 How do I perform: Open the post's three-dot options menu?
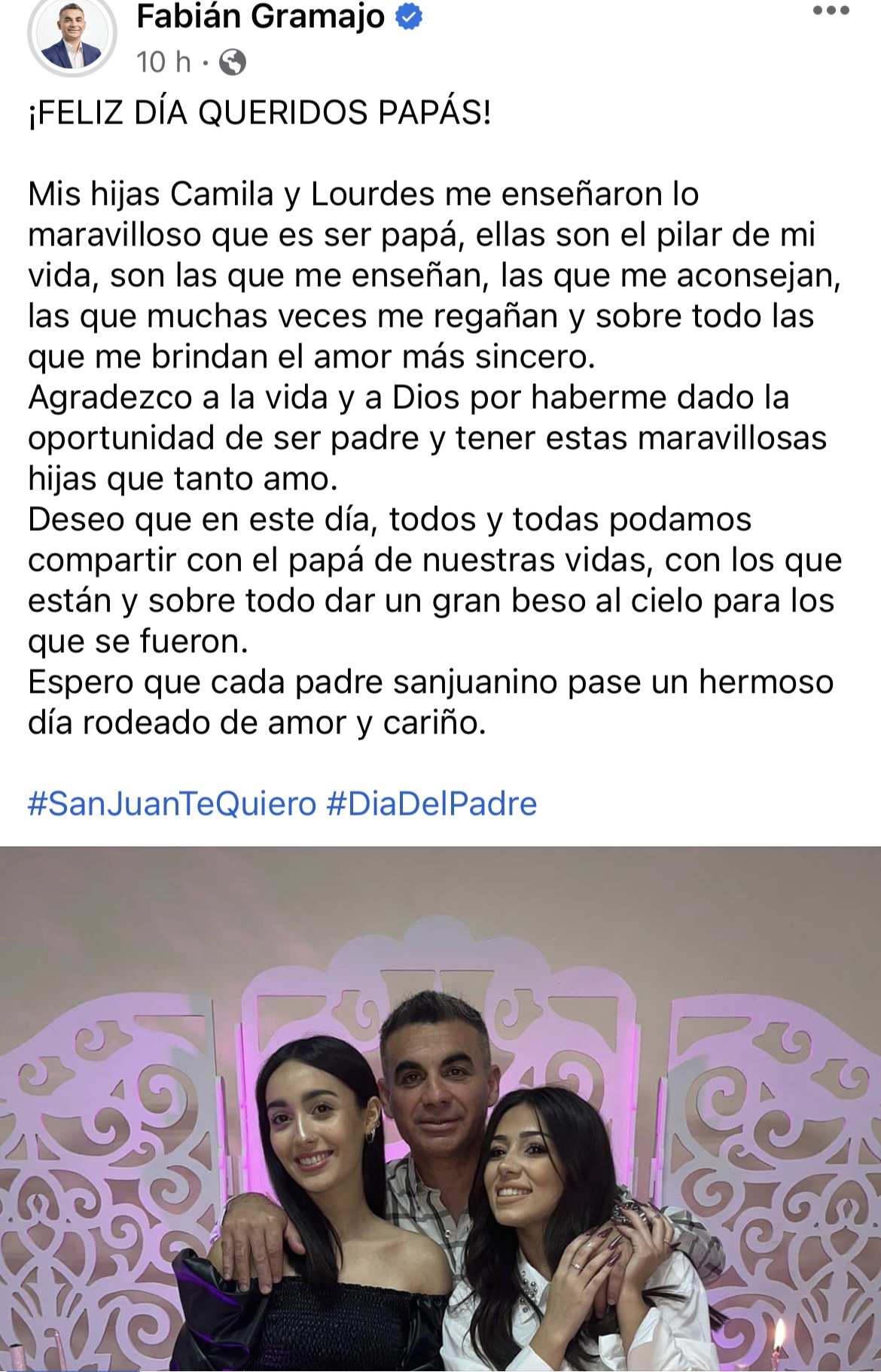[x=831, y=11]
